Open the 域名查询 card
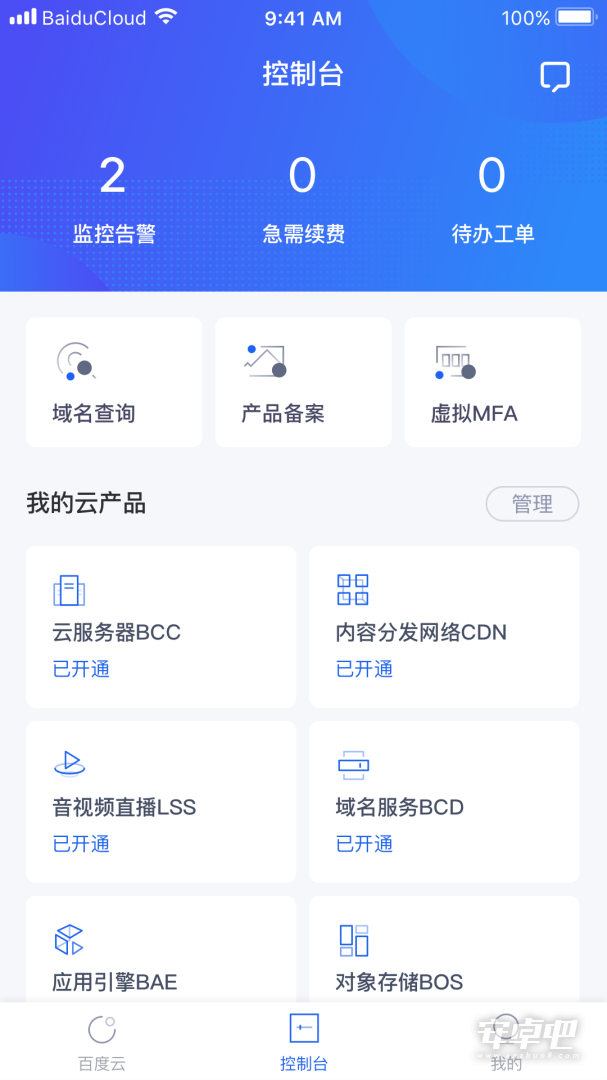 click(x=114, y=382)
